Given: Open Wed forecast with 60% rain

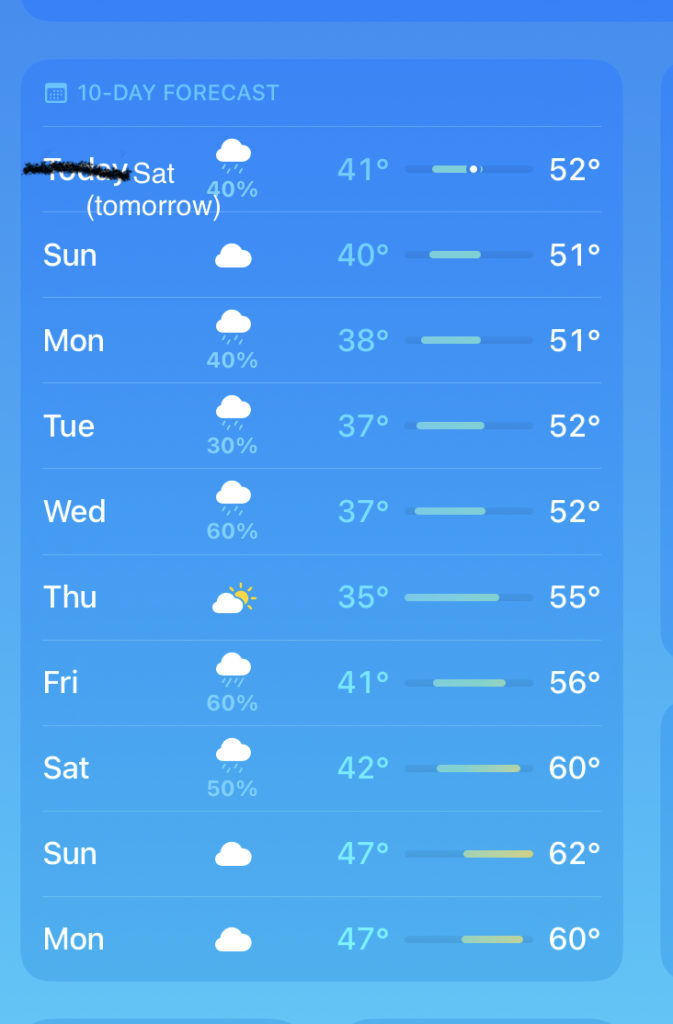Looking at the screenshot, I should click(321, 512).
